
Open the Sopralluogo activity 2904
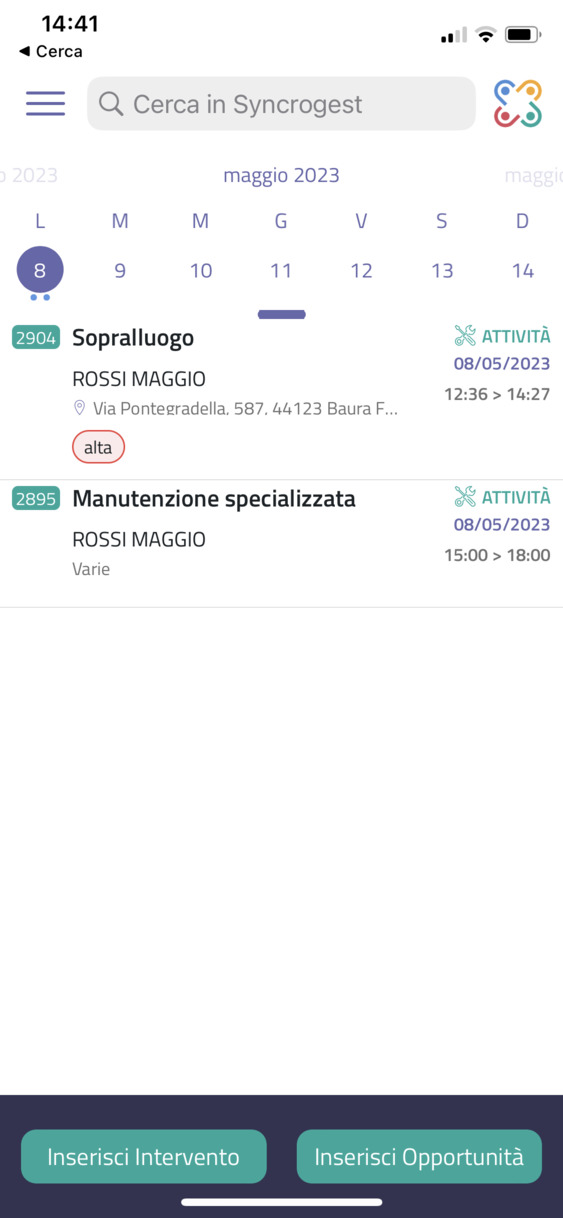click(281, 398)
